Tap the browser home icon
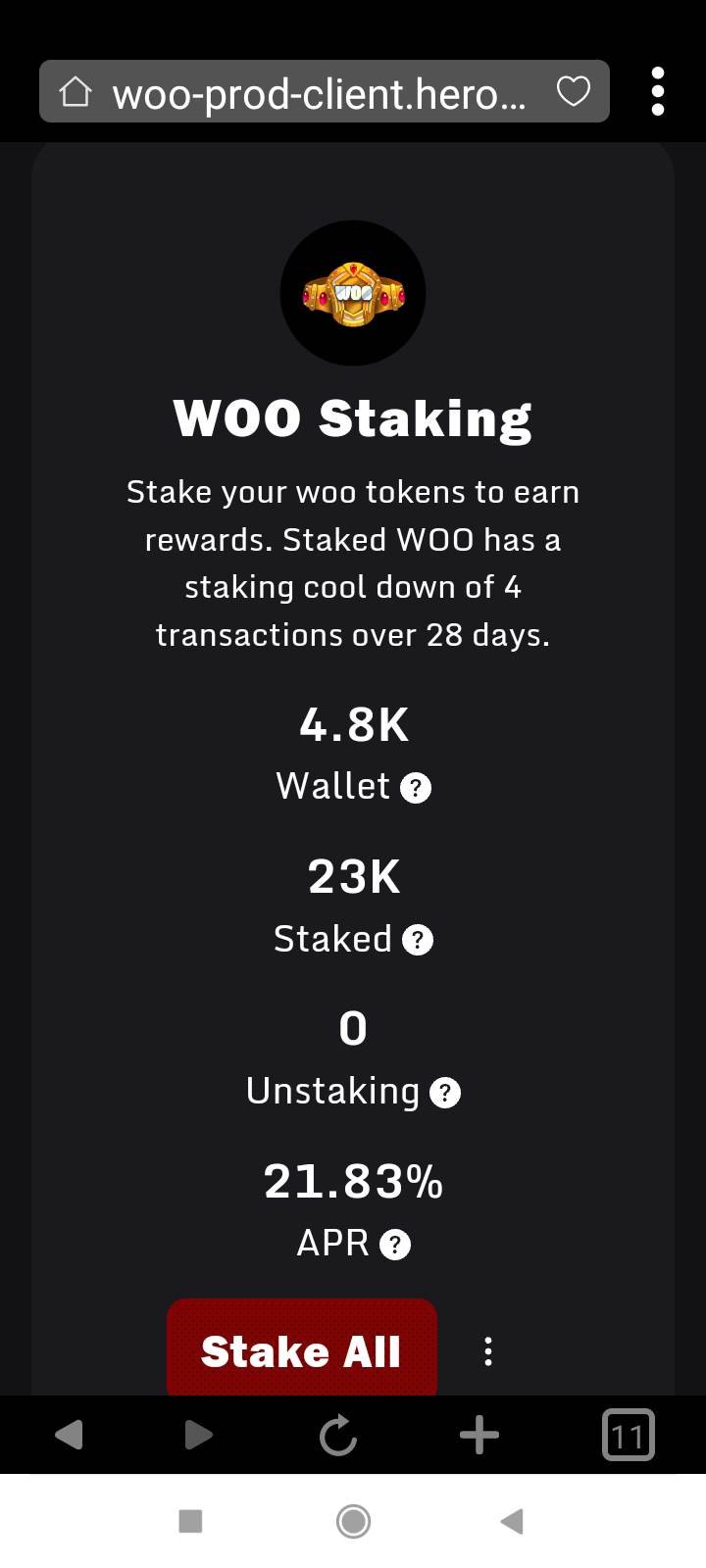This screenshot has height=1568, width=706. point(76,92)
